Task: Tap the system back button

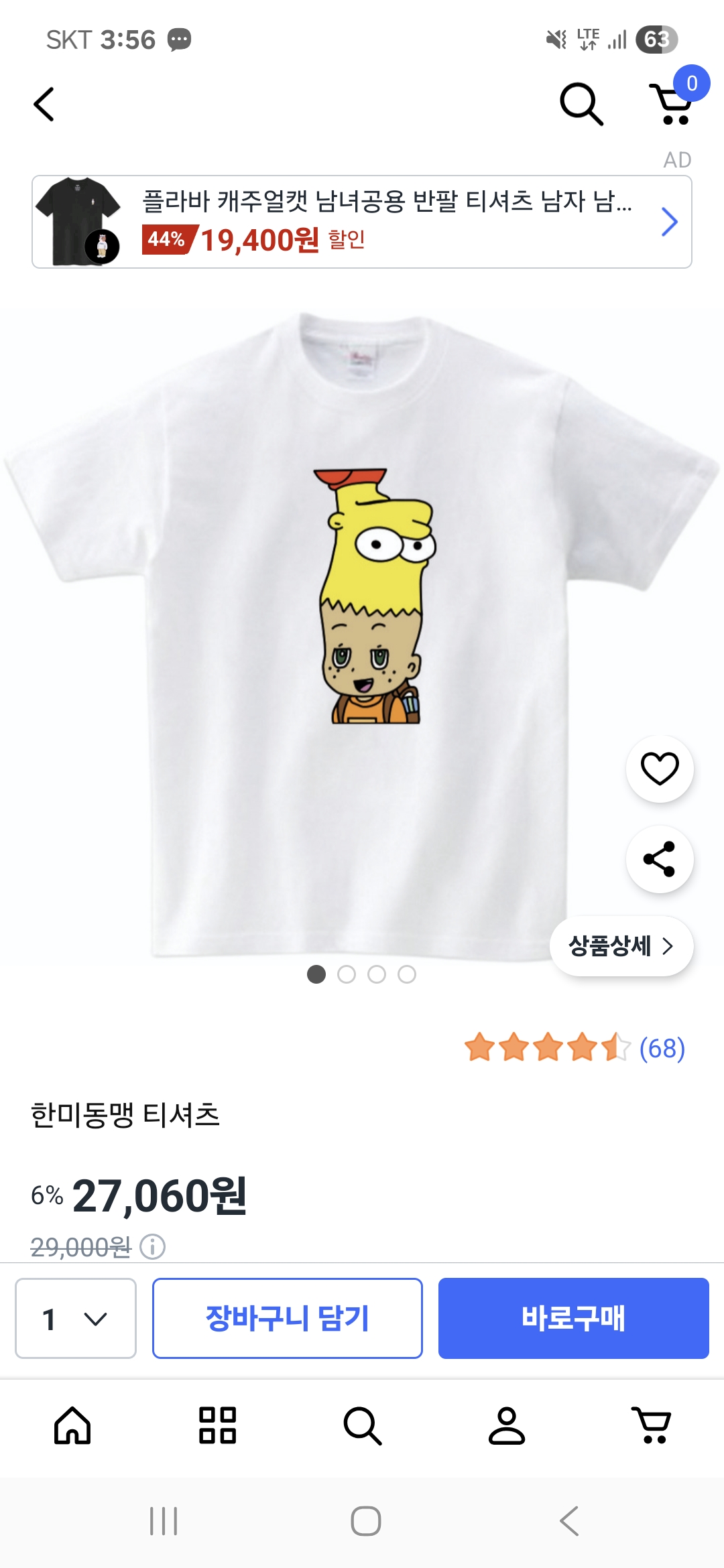Action: click(x=569, y=1521)
